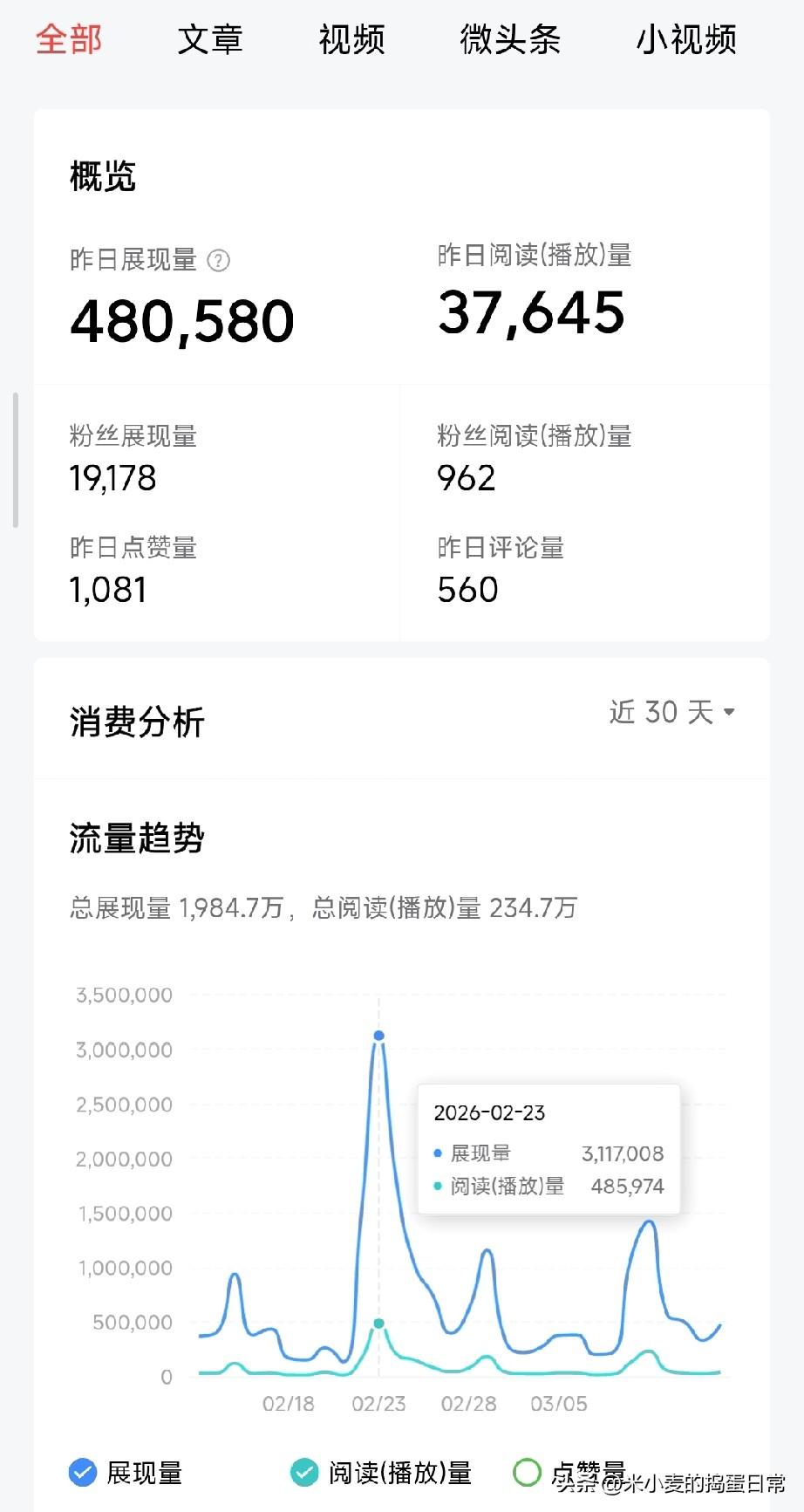Click the blue 展现量 dot in the tooltip
Viewport: 804px width, 1512px height.
(438, 1153)
